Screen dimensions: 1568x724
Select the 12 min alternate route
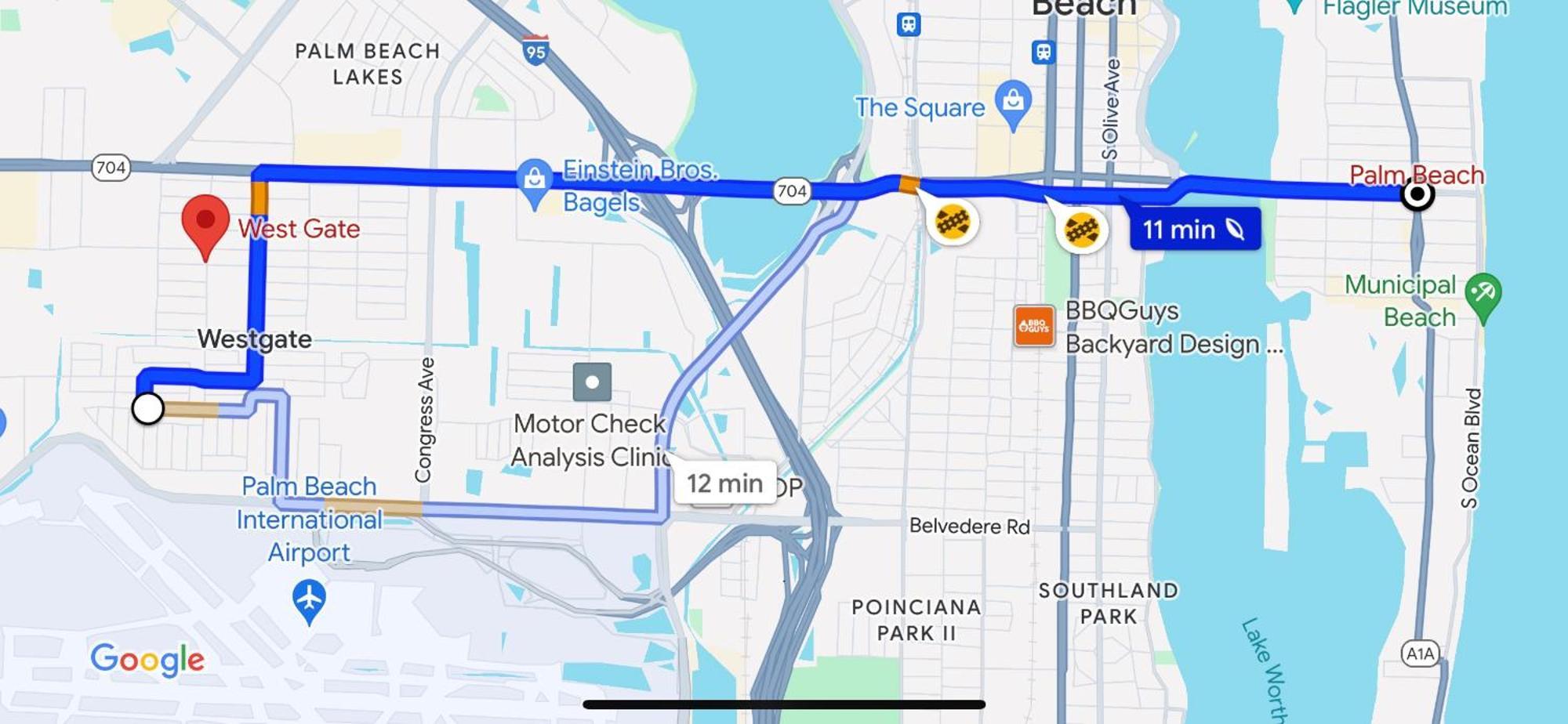724,483
